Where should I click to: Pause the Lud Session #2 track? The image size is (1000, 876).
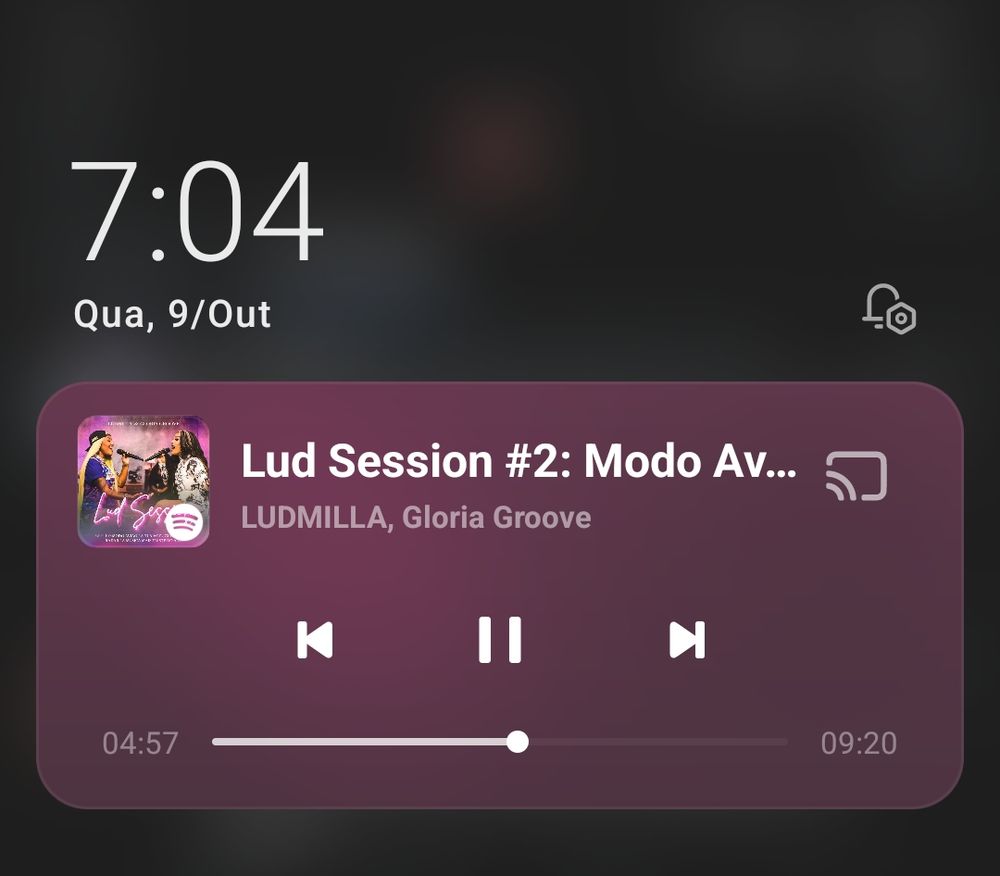pos(499,640)
